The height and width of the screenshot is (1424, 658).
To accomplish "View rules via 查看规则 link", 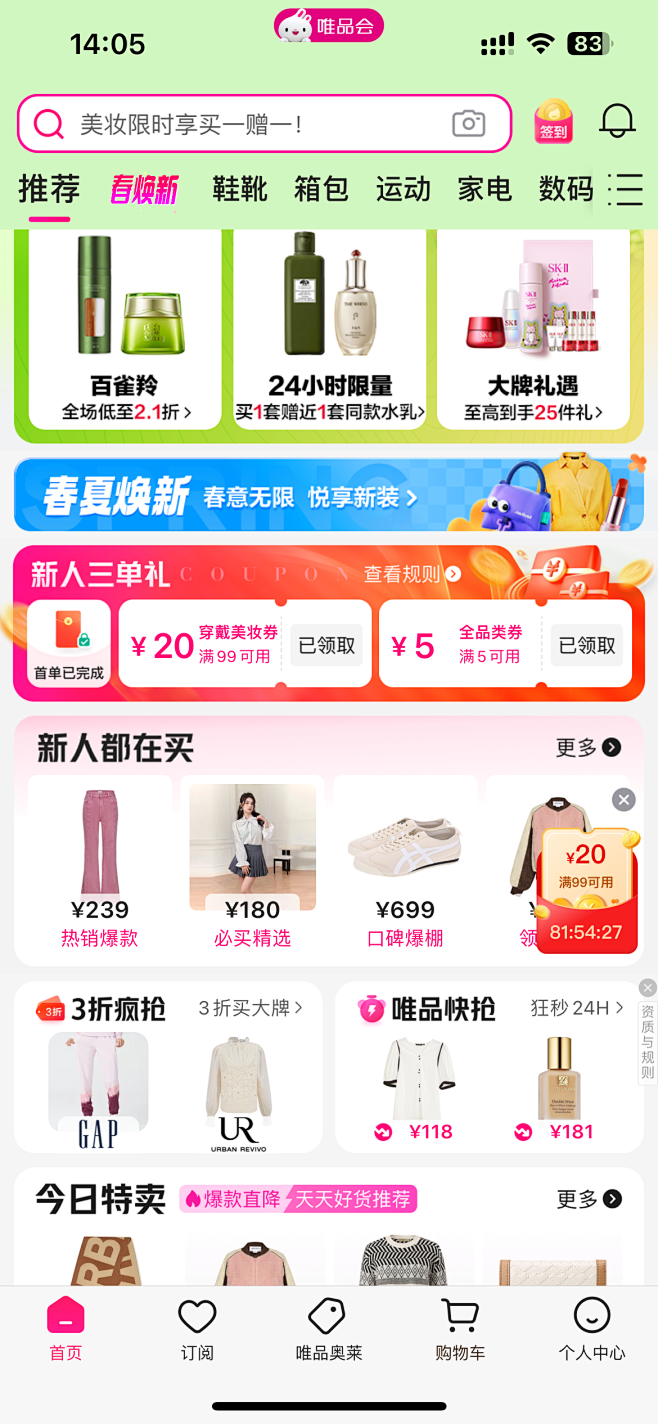I will click(412, 574).
